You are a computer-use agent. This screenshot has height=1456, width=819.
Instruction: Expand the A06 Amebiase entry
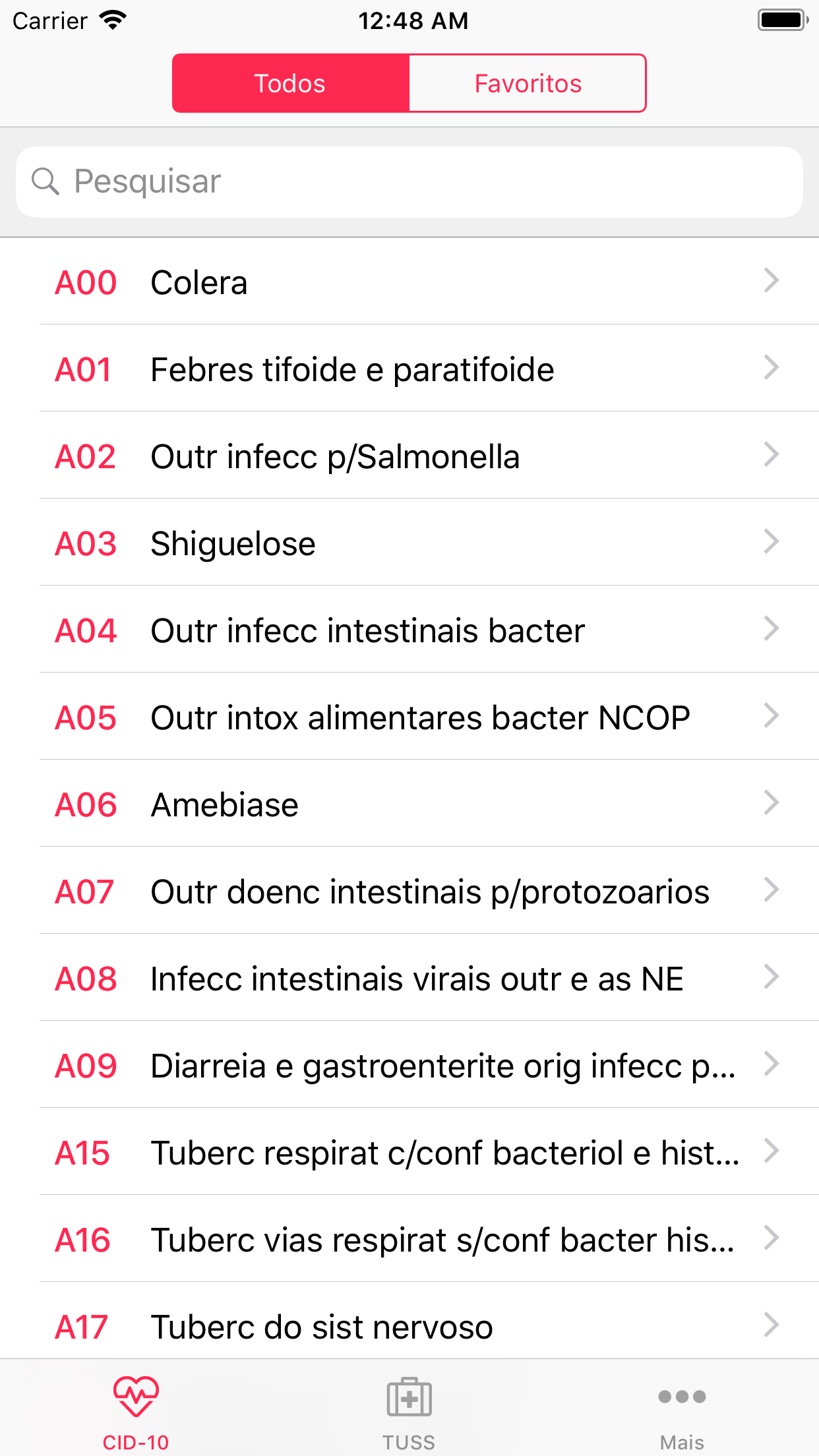coord(409,804)
